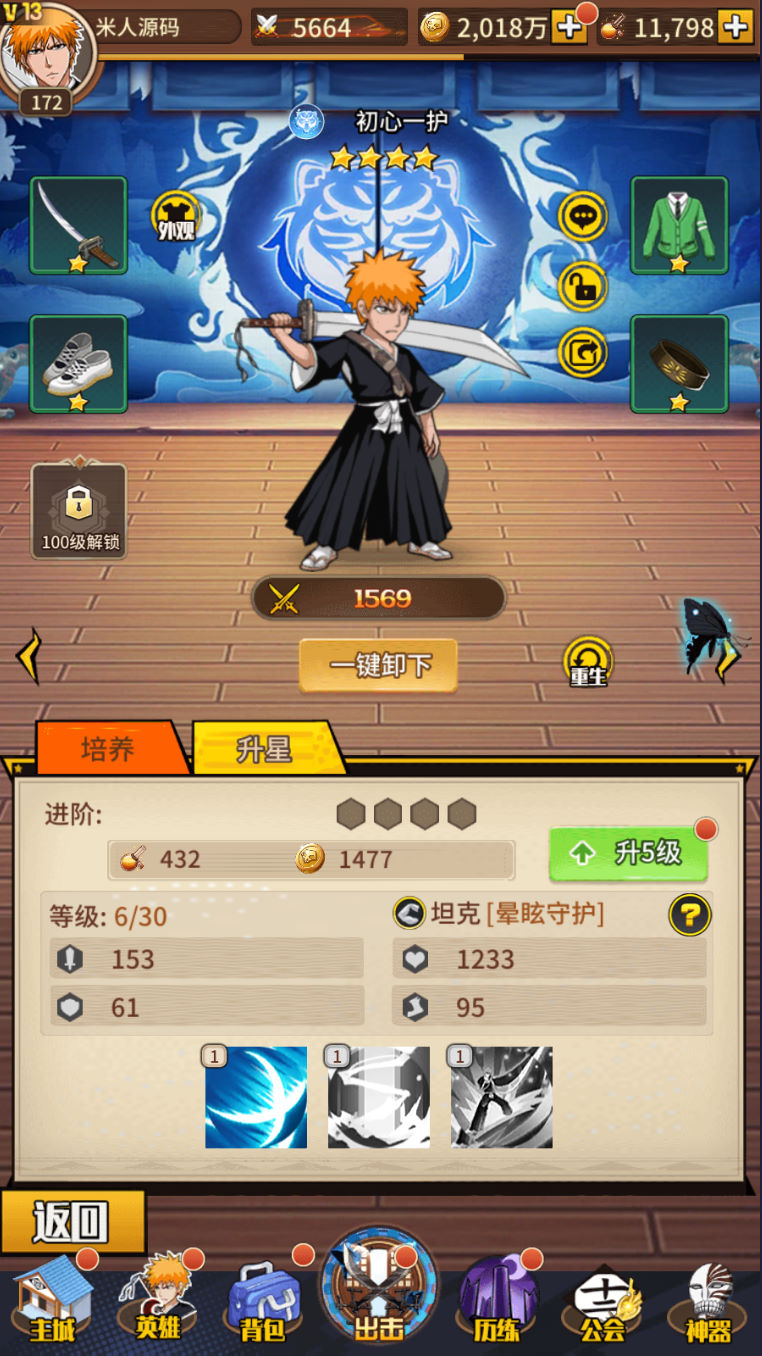This screenshot has height=1356, width=762.
Task: Go to the previous hero arrow
Action: [28, 656]
